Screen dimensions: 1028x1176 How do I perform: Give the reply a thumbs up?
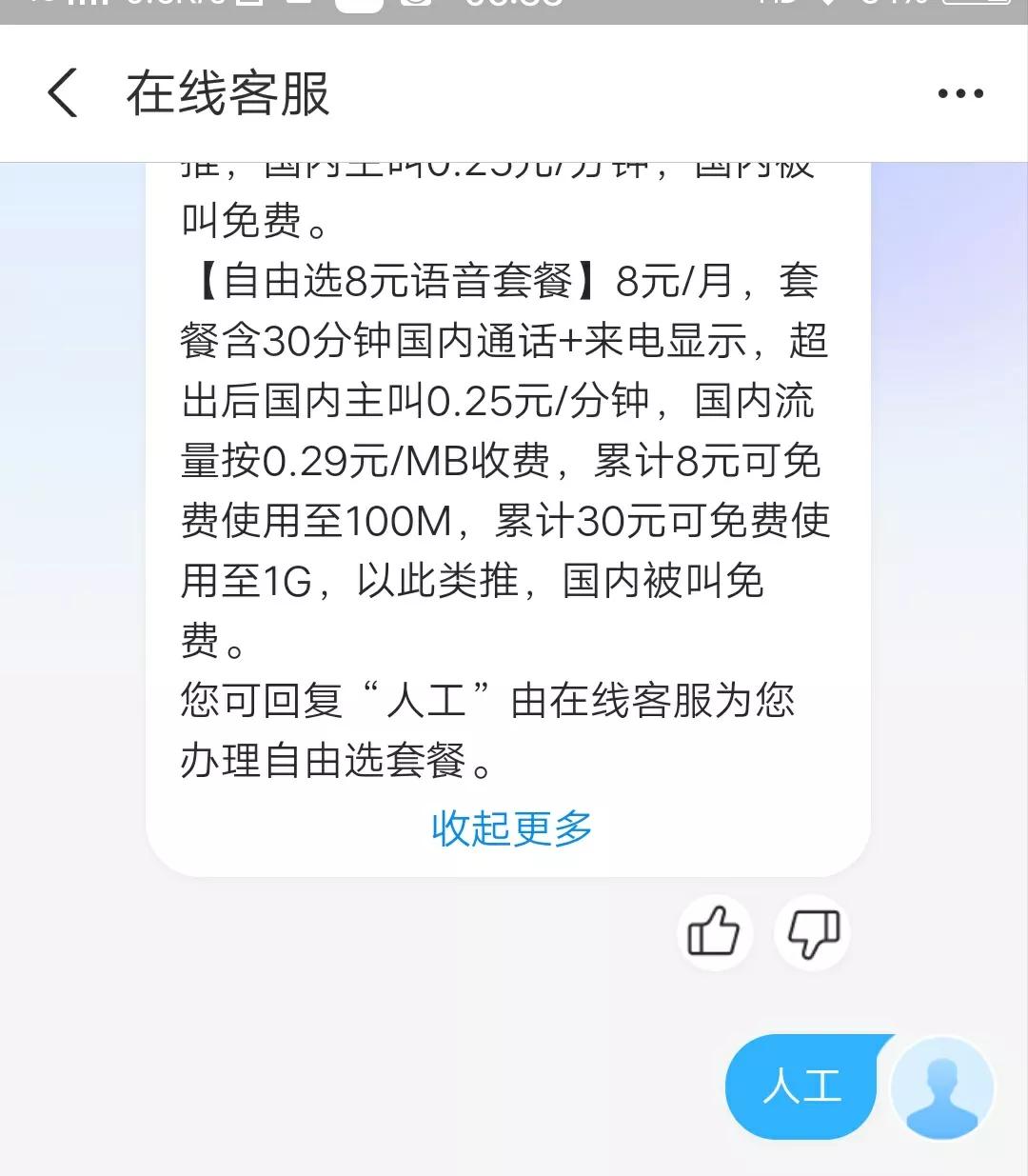point(714,932)
